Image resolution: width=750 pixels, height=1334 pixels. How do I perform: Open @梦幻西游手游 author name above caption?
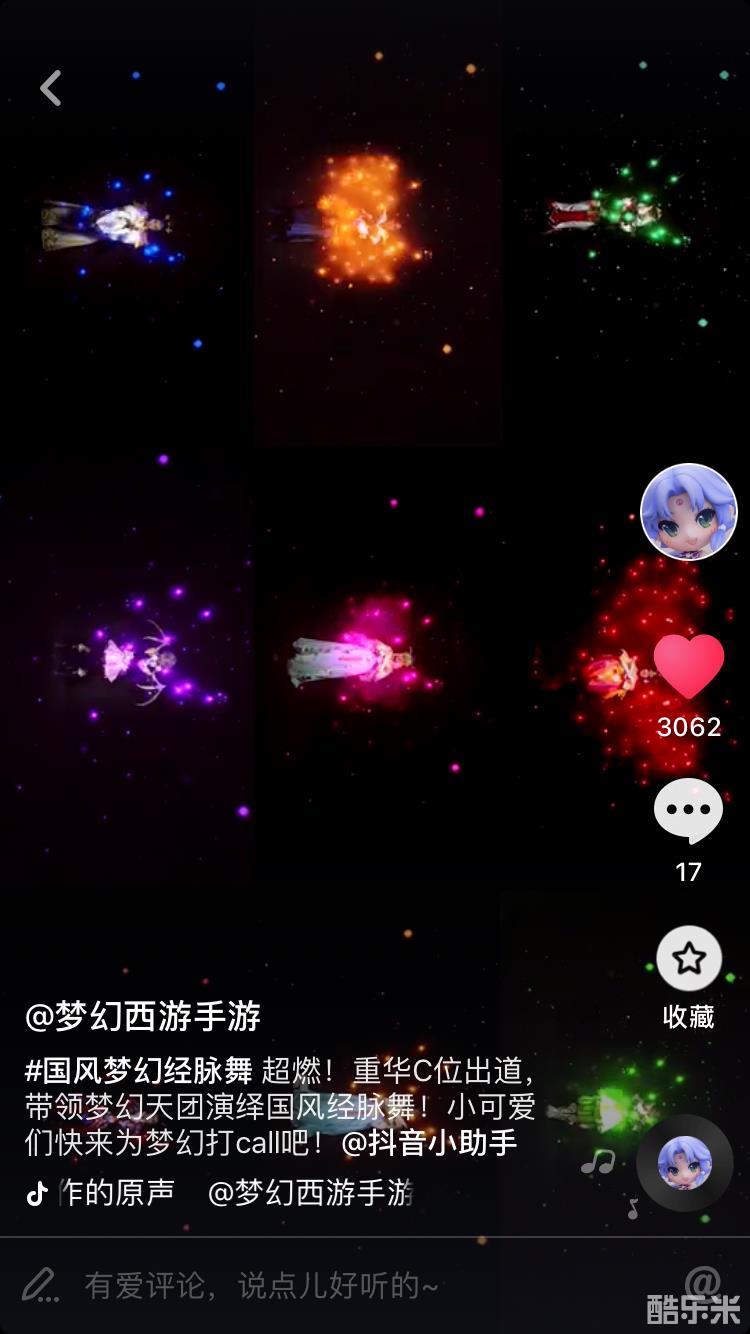pos(143,1016)
